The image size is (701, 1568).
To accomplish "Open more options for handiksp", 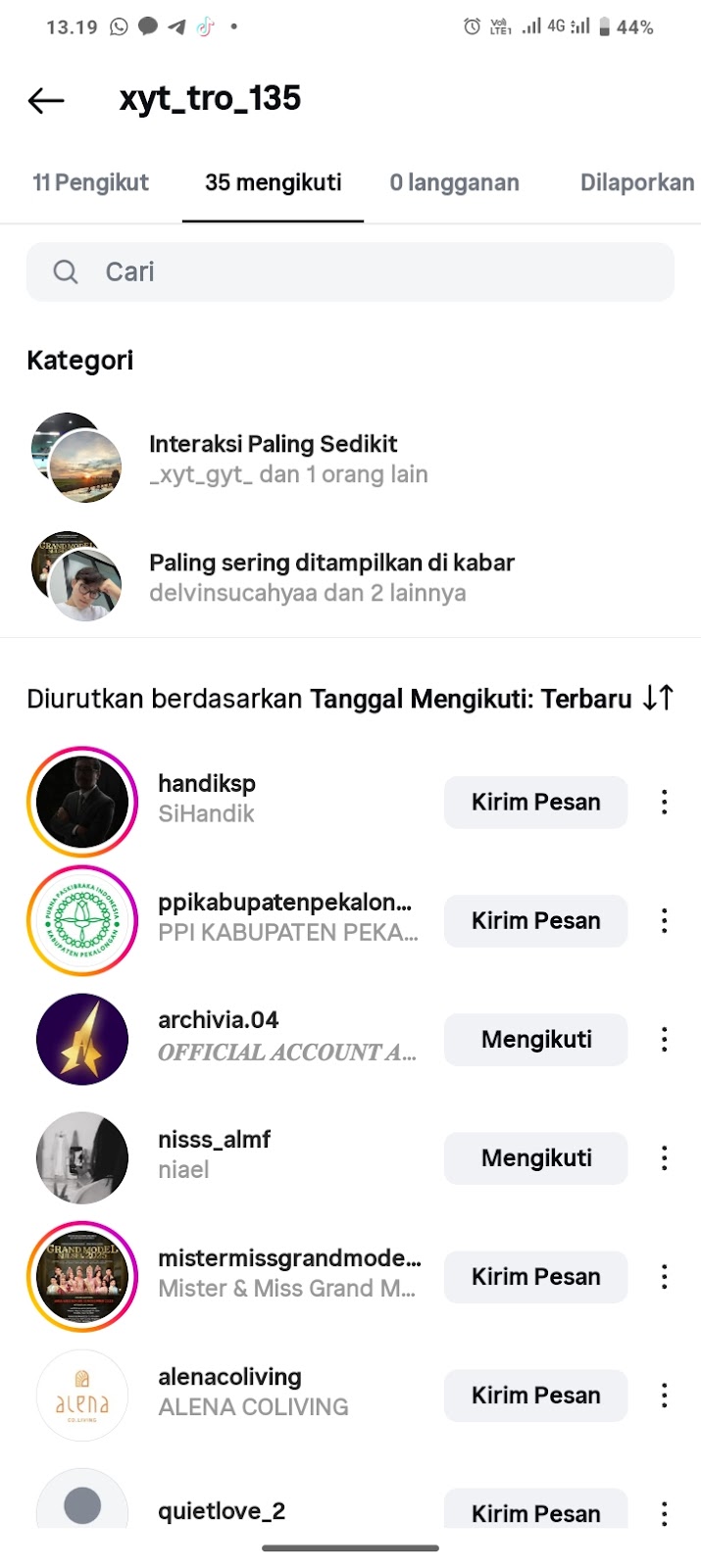I will 664,803.
